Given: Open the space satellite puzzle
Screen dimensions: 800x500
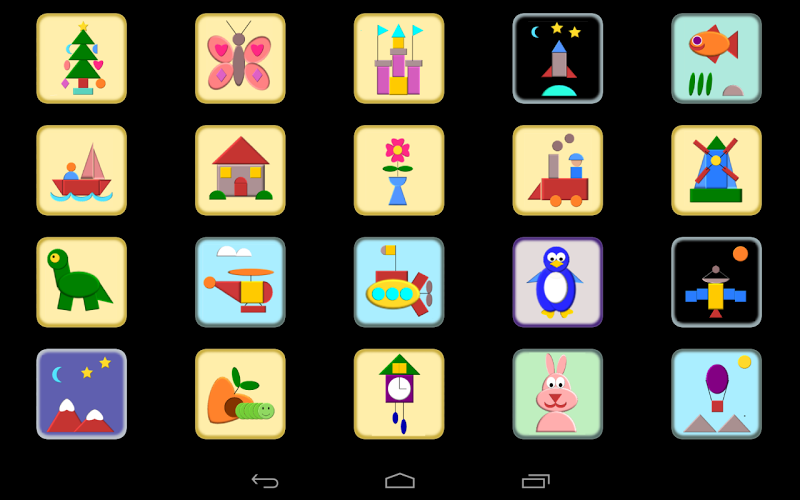Looking at the screenshot, I should coord(716,282).
